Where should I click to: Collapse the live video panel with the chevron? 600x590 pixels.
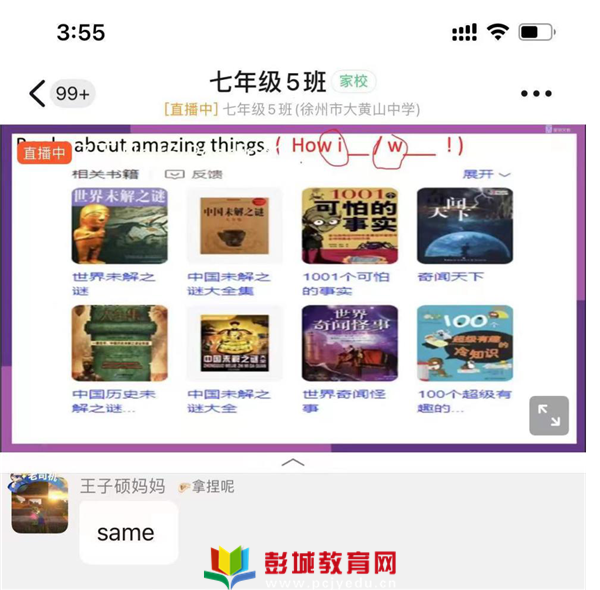(293, 462)
